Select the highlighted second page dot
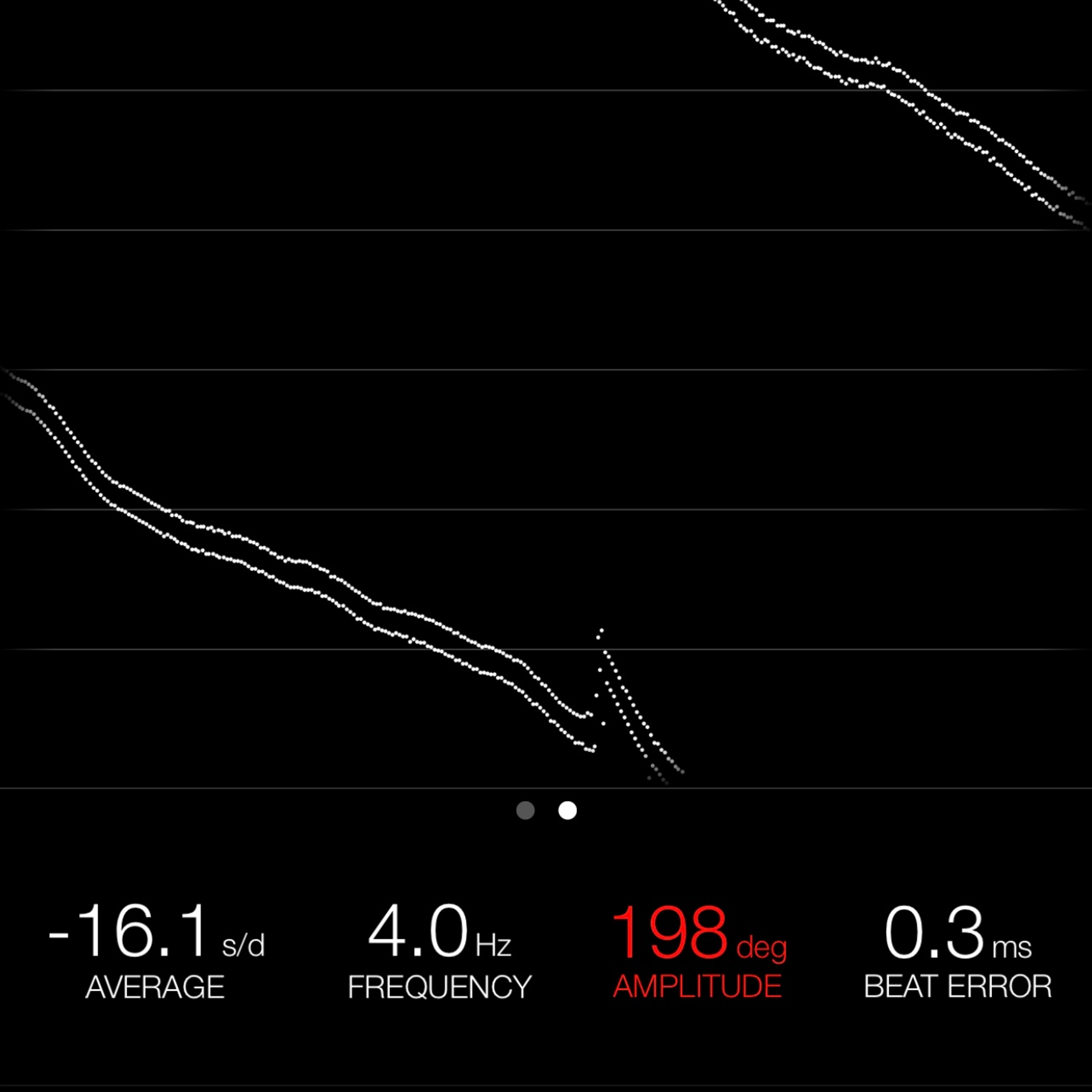 [x=568, y=810]
